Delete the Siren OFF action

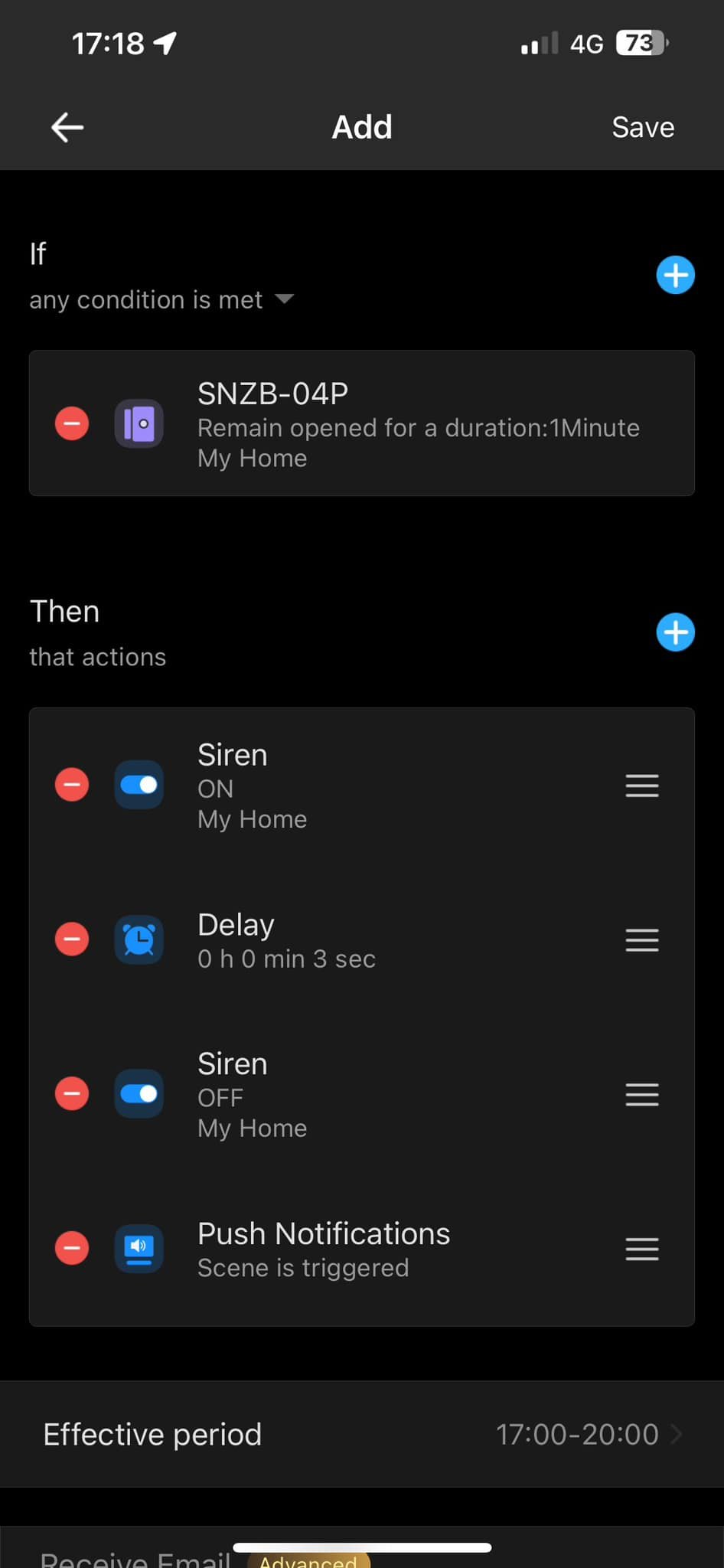pyautogui.click(x=72, y=1093)
